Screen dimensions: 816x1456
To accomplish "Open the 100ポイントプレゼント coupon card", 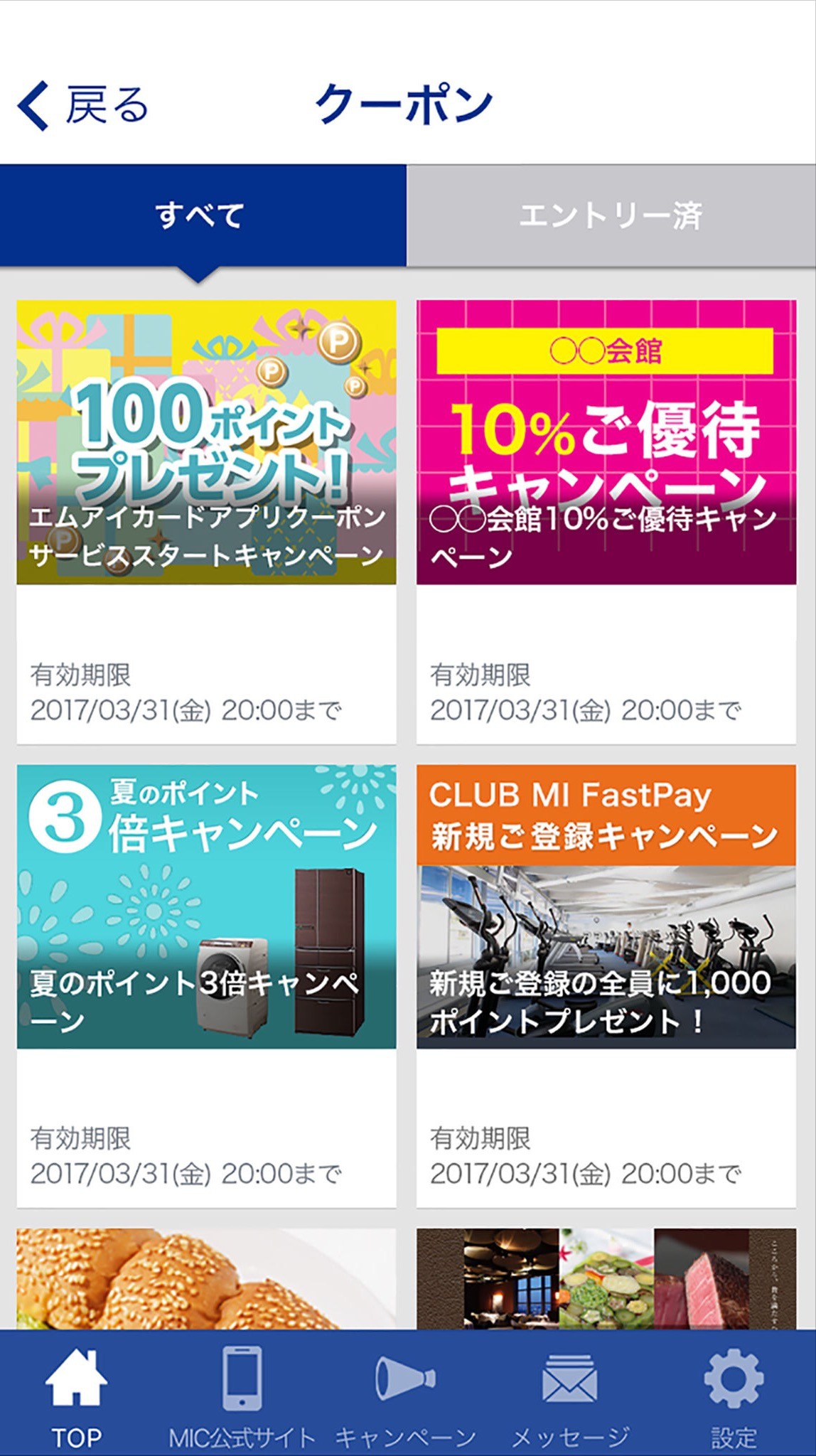I will 206,521.
